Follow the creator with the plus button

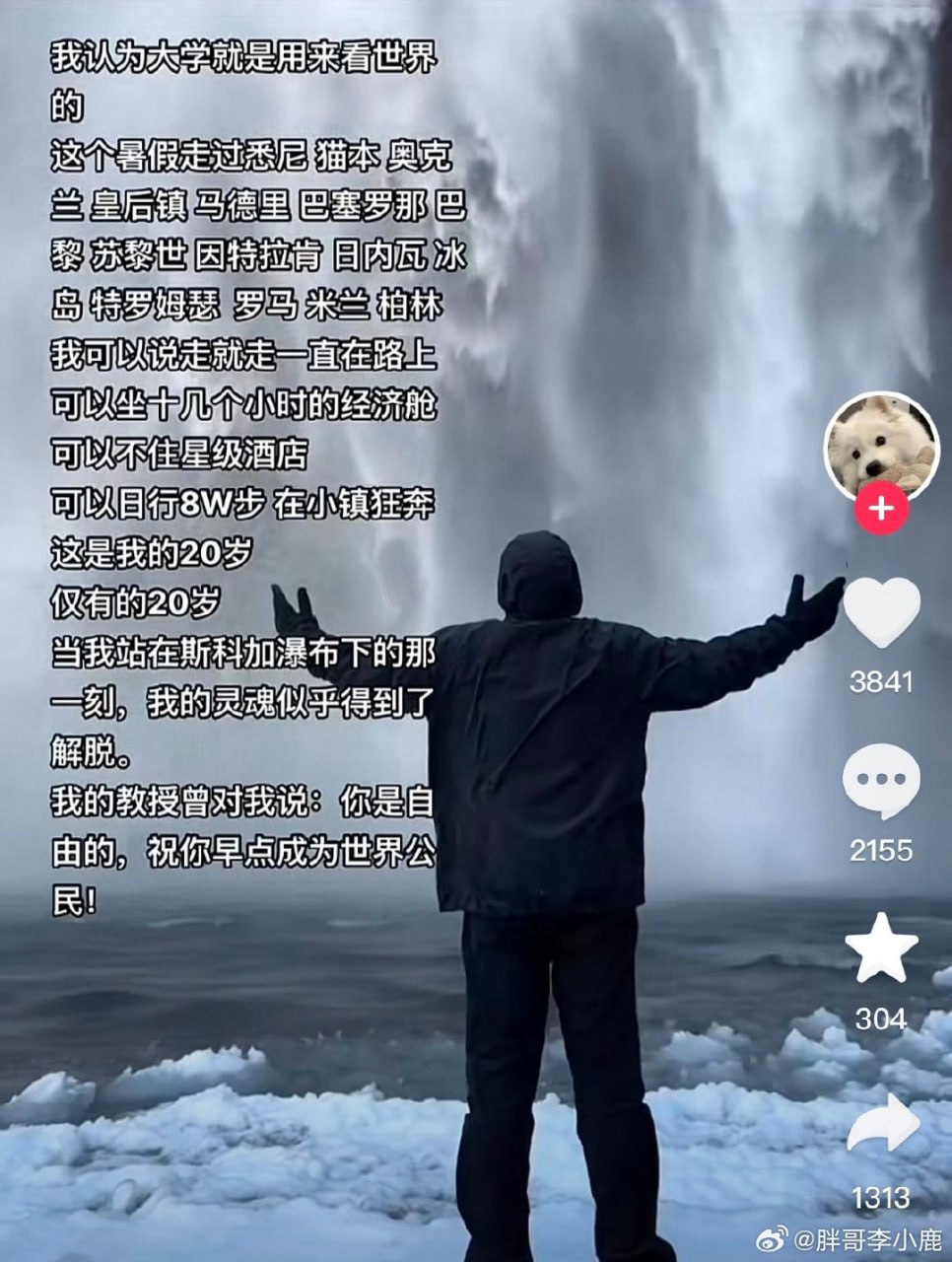pos(881,509)
